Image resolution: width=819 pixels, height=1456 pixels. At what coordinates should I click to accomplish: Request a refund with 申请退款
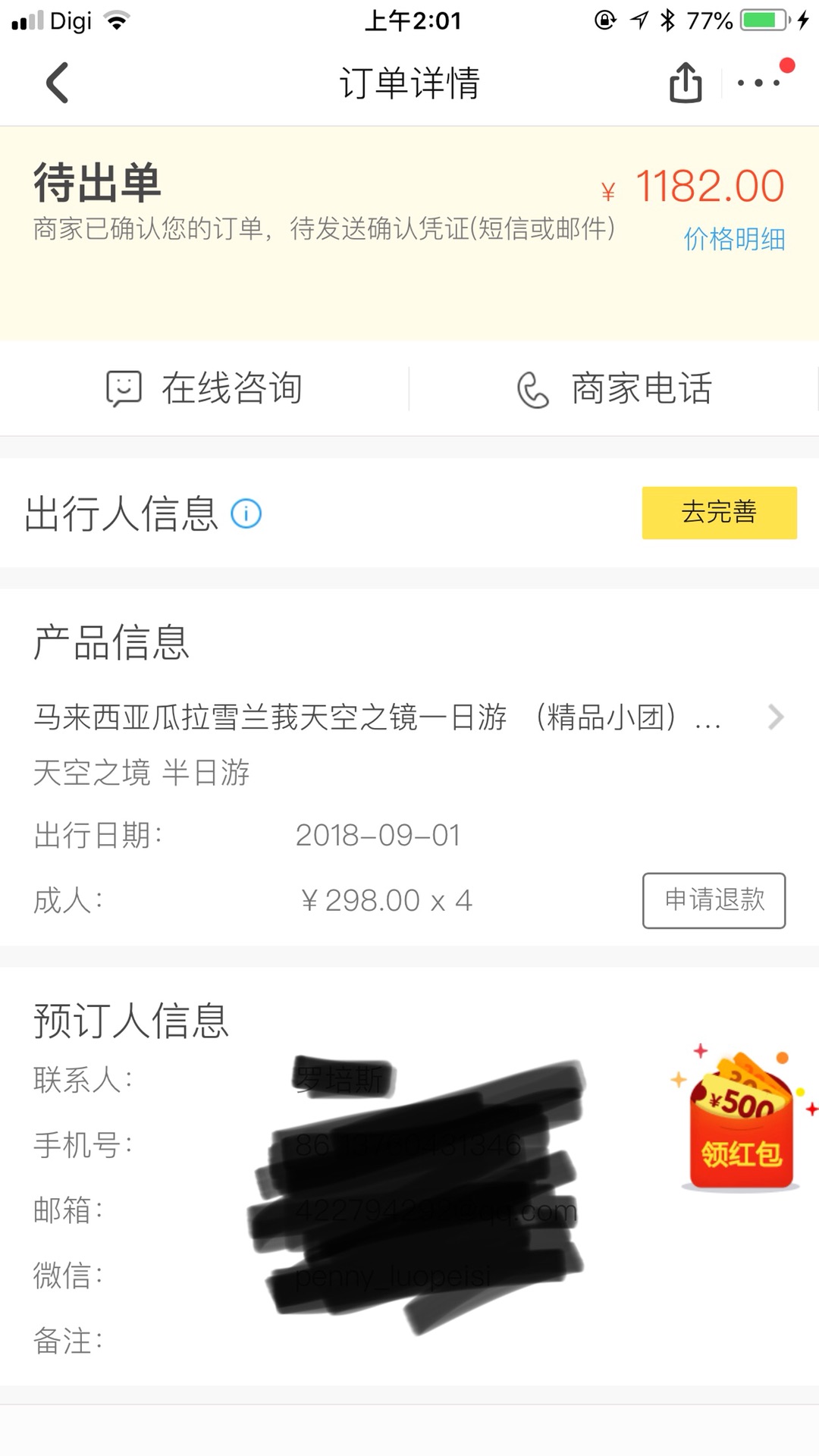pyautogui.click(x=714, y=900)
